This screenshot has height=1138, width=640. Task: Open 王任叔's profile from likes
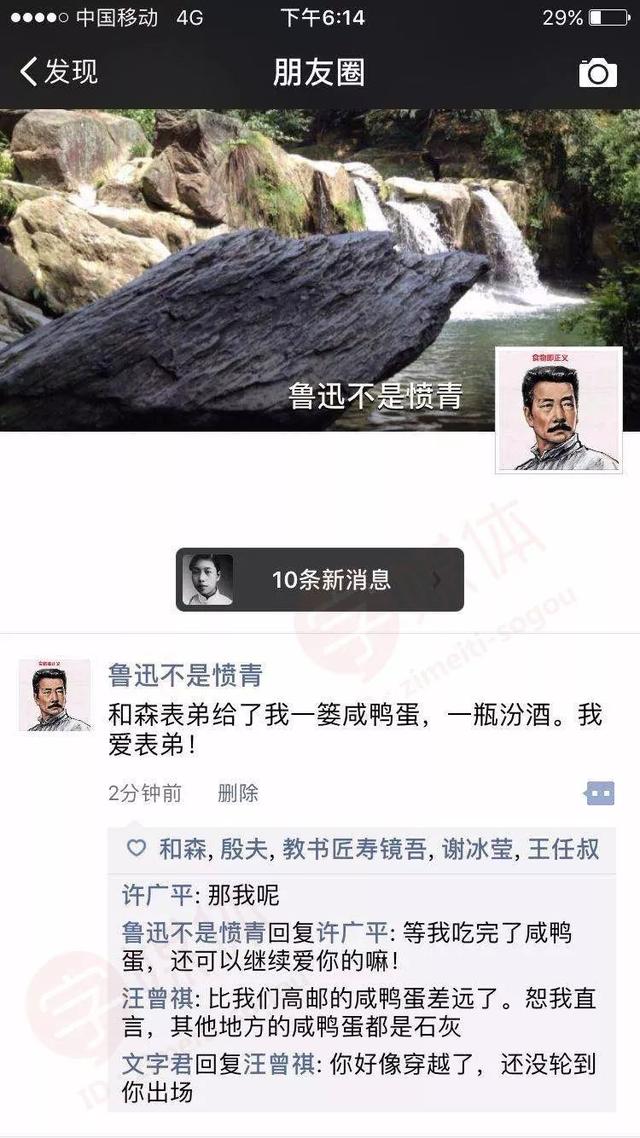point(566,850)
